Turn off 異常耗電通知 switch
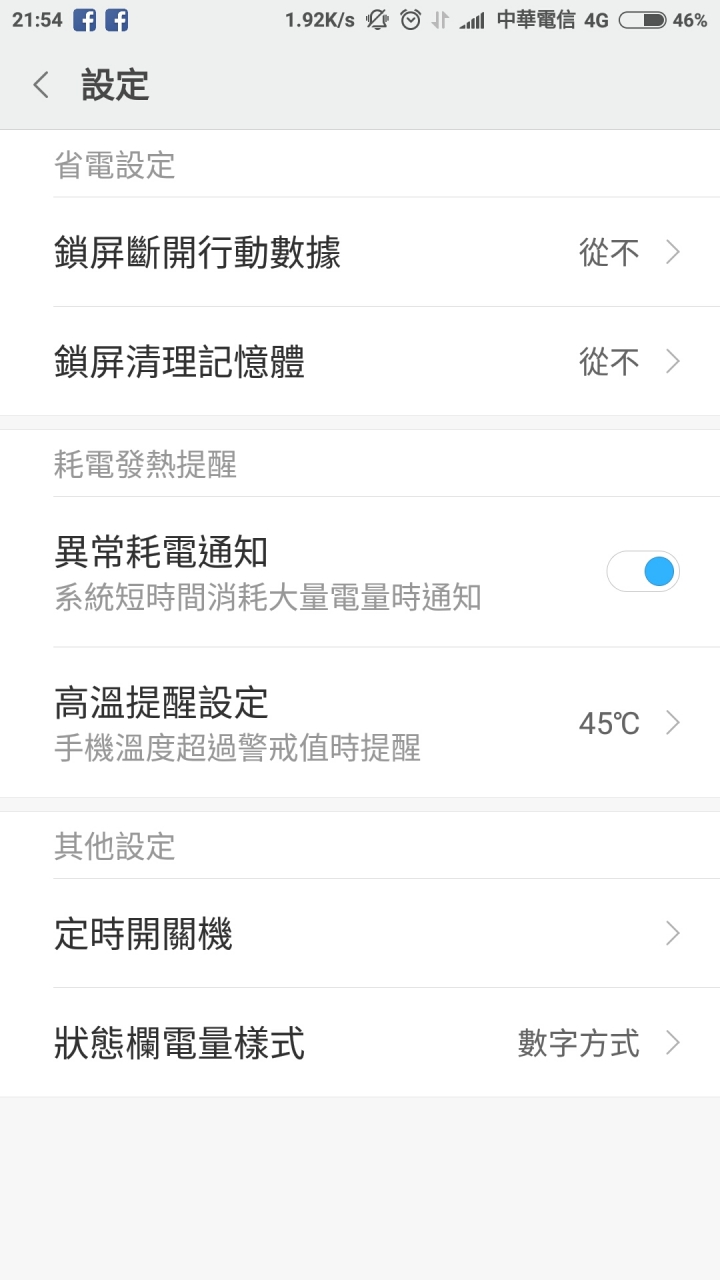This screenshot has height=1280, width=720. pyautogui.click(x=643, y=571)
